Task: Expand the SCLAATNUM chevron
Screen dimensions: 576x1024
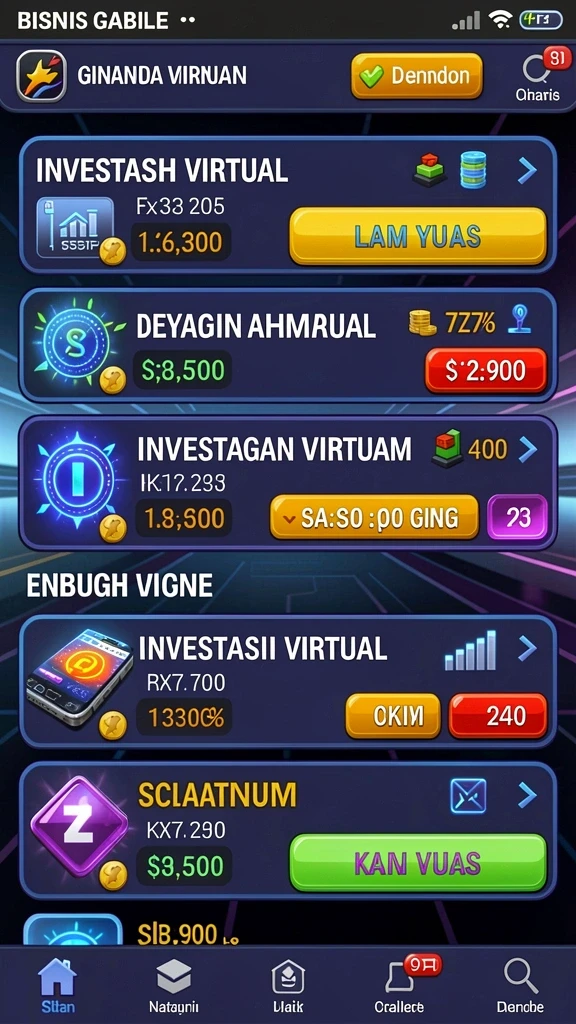Action: coord(527,795)
